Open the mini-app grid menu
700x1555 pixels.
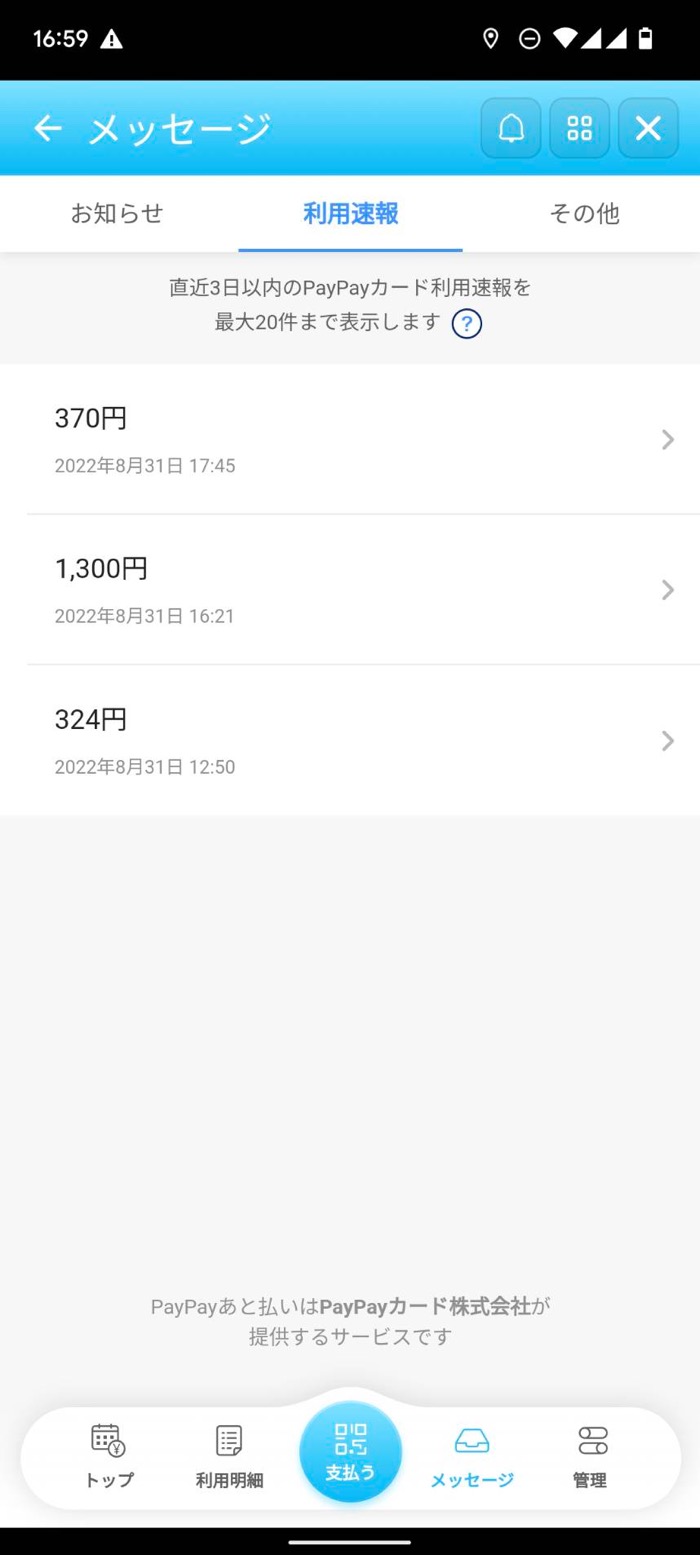[580, 128]
